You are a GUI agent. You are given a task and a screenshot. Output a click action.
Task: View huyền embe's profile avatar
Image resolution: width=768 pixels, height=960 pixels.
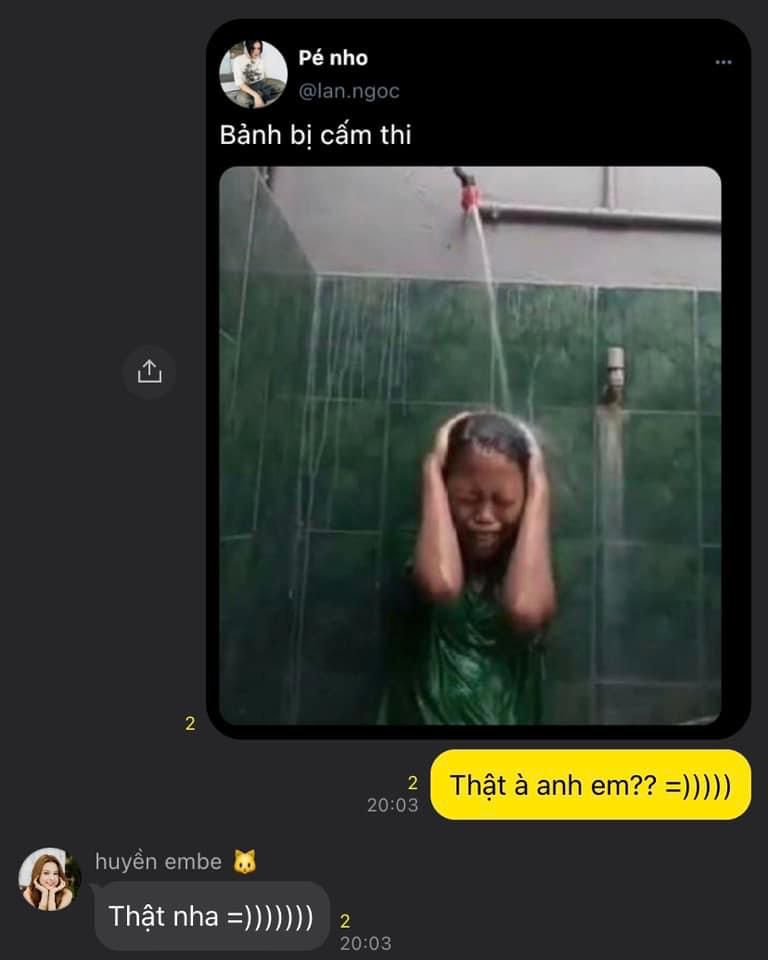(x=49, y=879)
